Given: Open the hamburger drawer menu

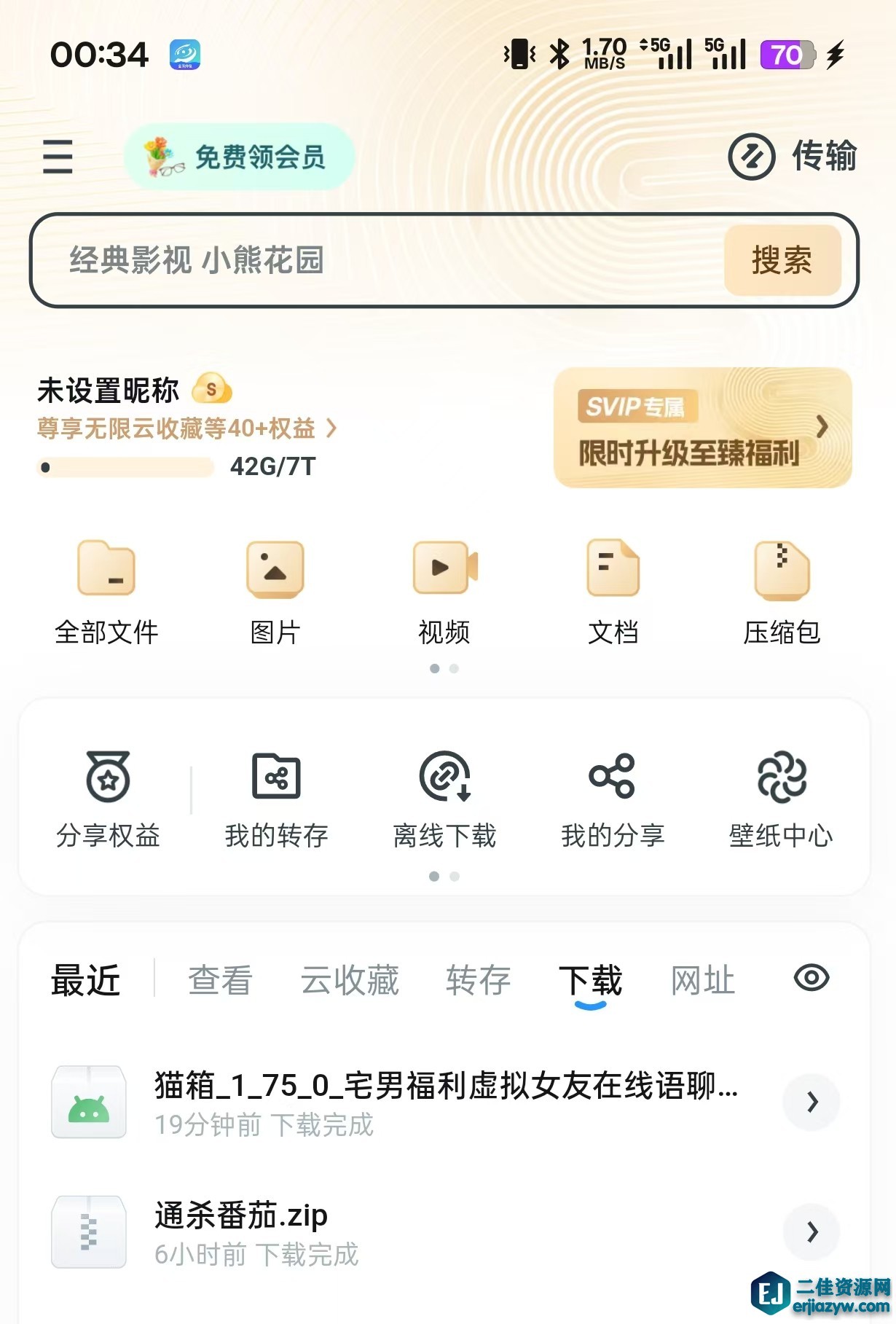Looking at the screenshot, I should 58,157.
